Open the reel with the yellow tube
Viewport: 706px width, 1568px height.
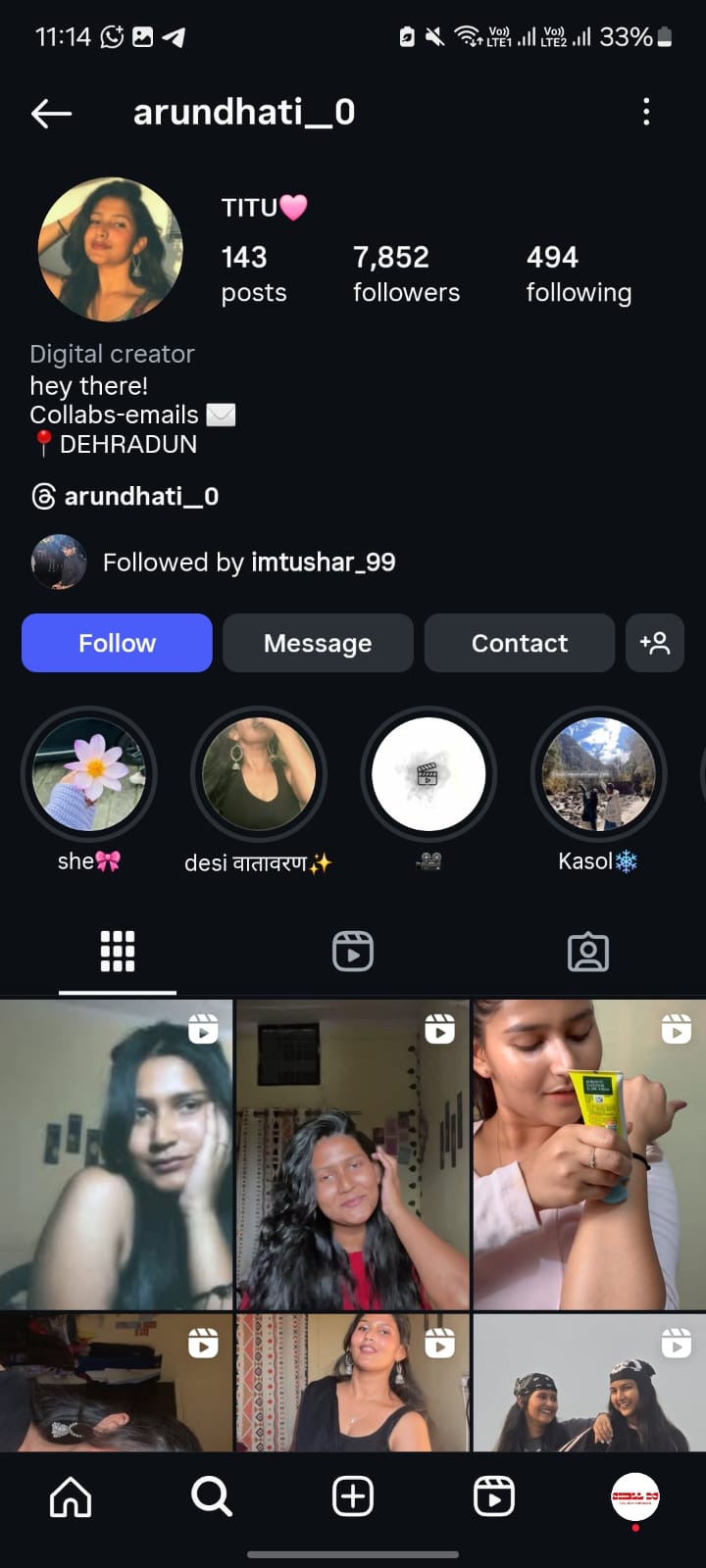(x=589, y=1154)
